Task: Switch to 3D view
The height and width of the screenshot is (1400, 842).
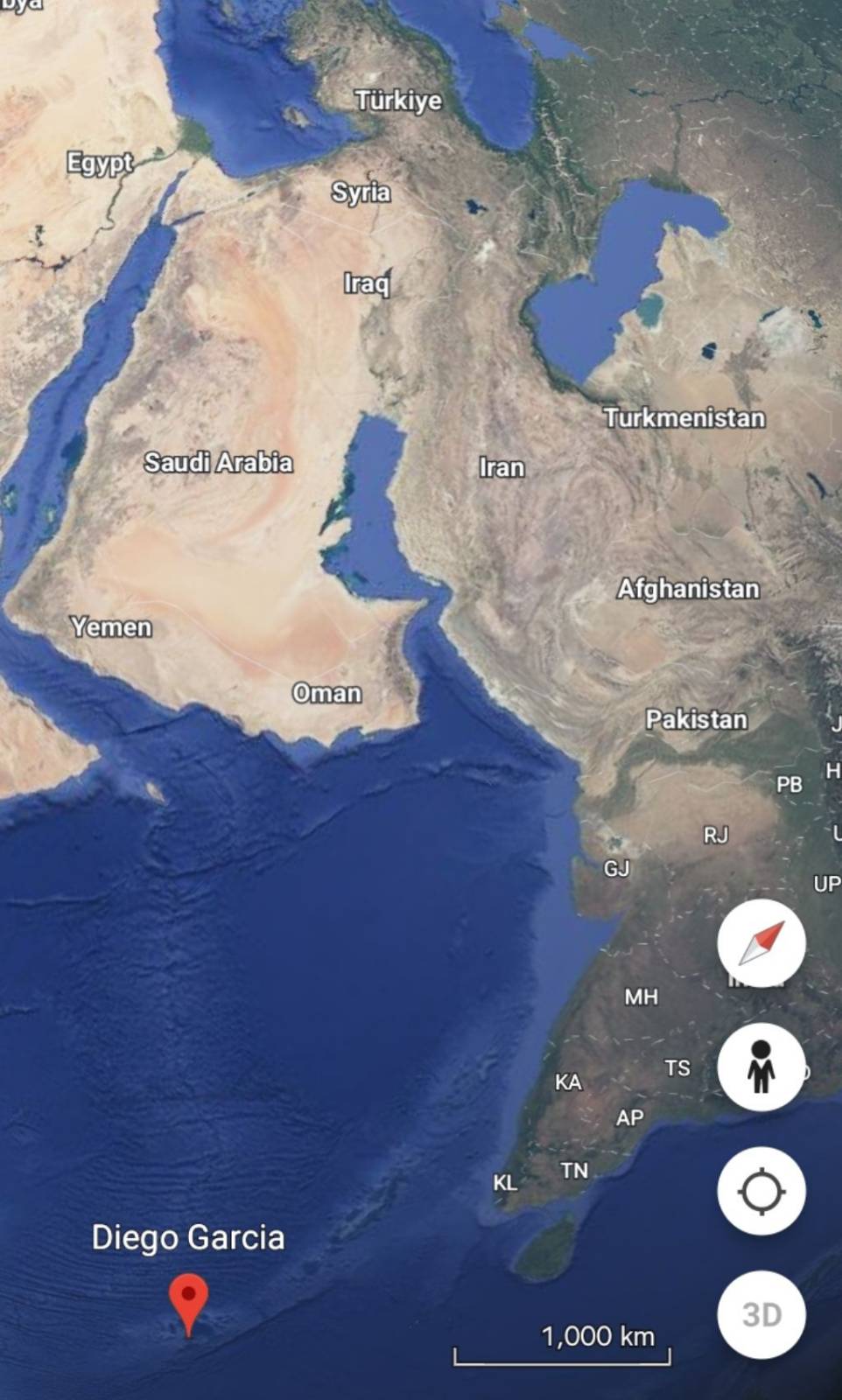Action: click(761, 1314)
